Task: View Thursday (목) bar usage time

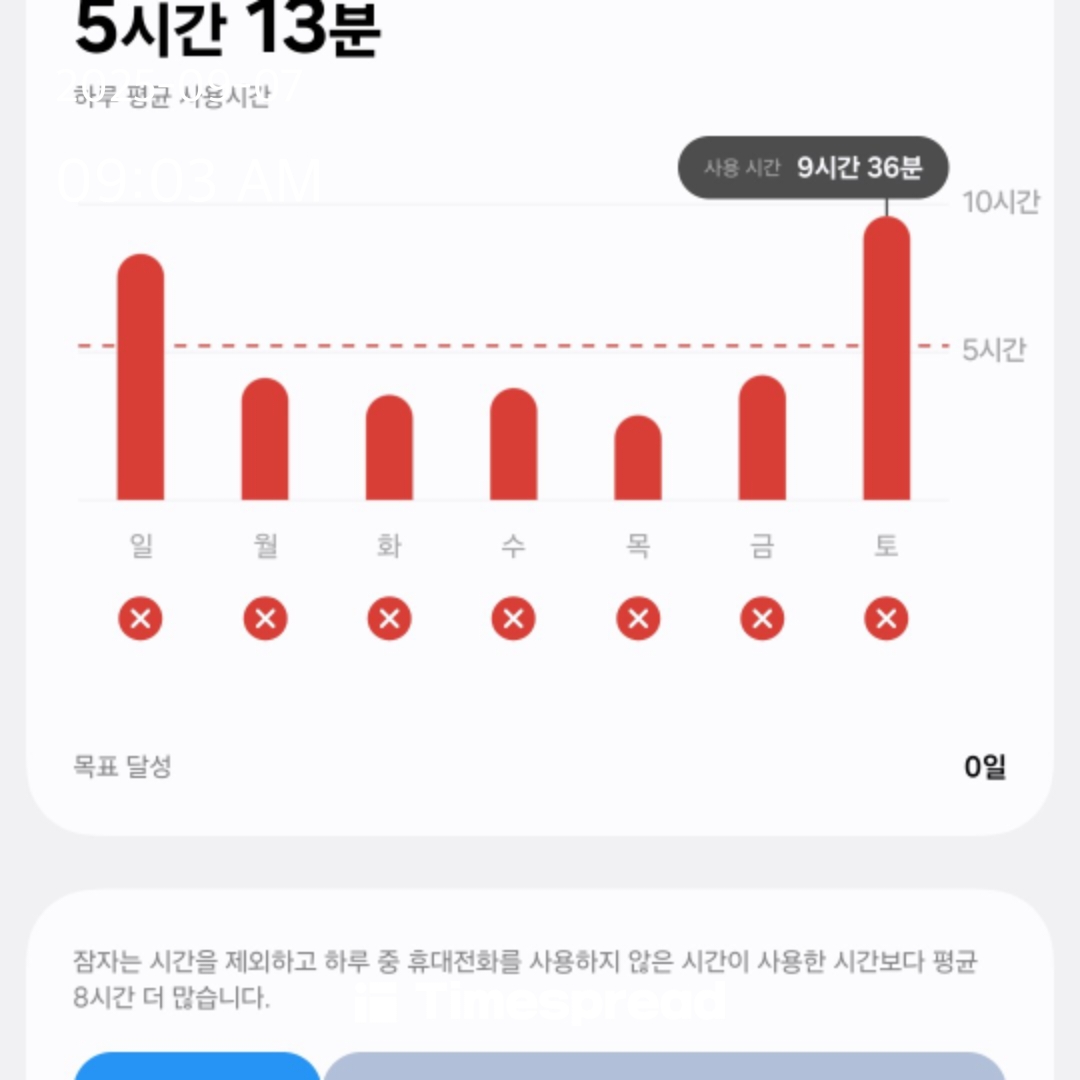Action: (638, 460)
